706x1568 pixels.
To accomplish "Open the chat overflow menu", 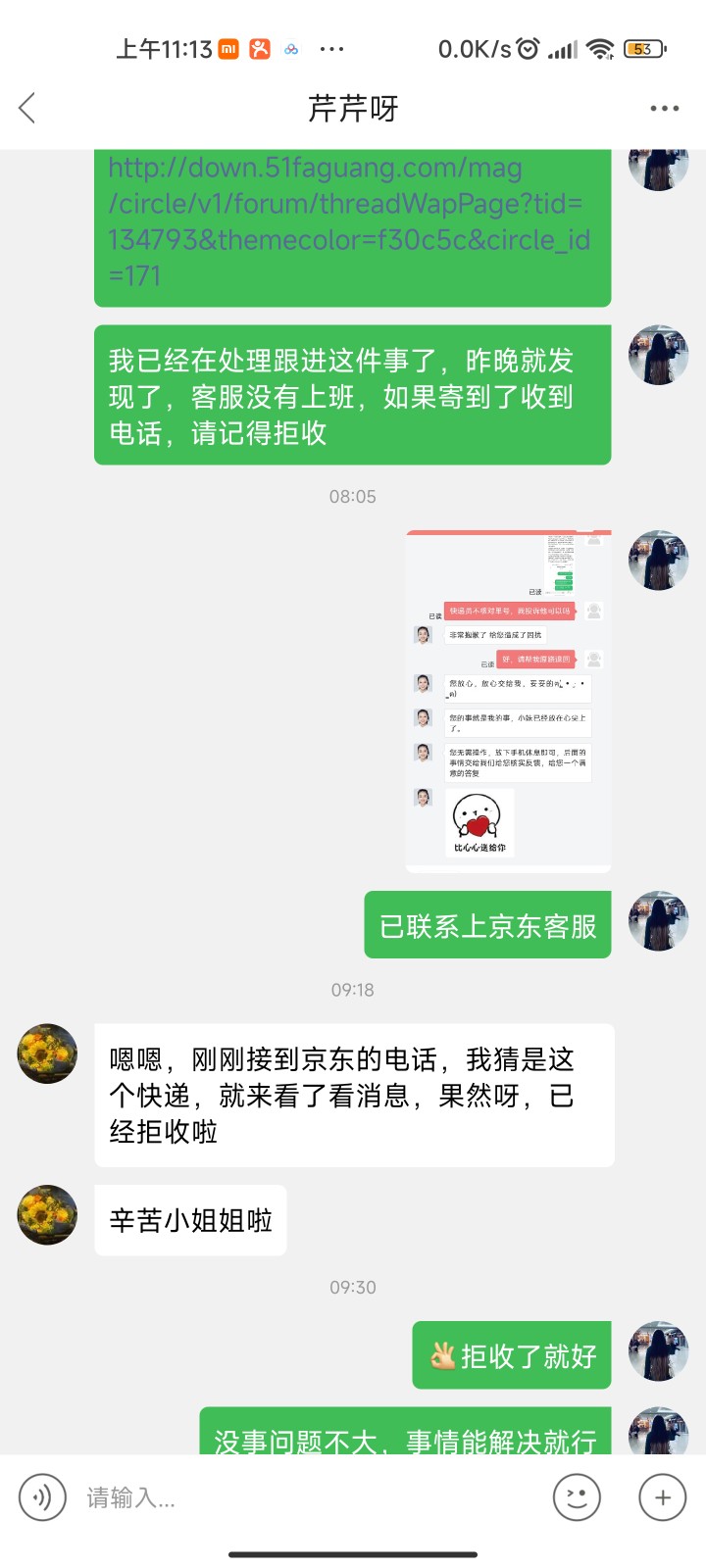I will coord(664,108).
